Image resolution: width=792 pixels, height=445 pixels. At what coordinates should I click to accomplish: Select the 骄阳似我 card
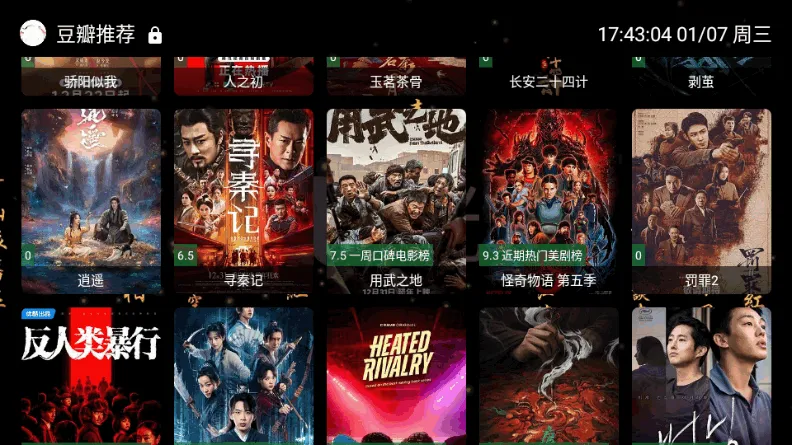(91, 76)
